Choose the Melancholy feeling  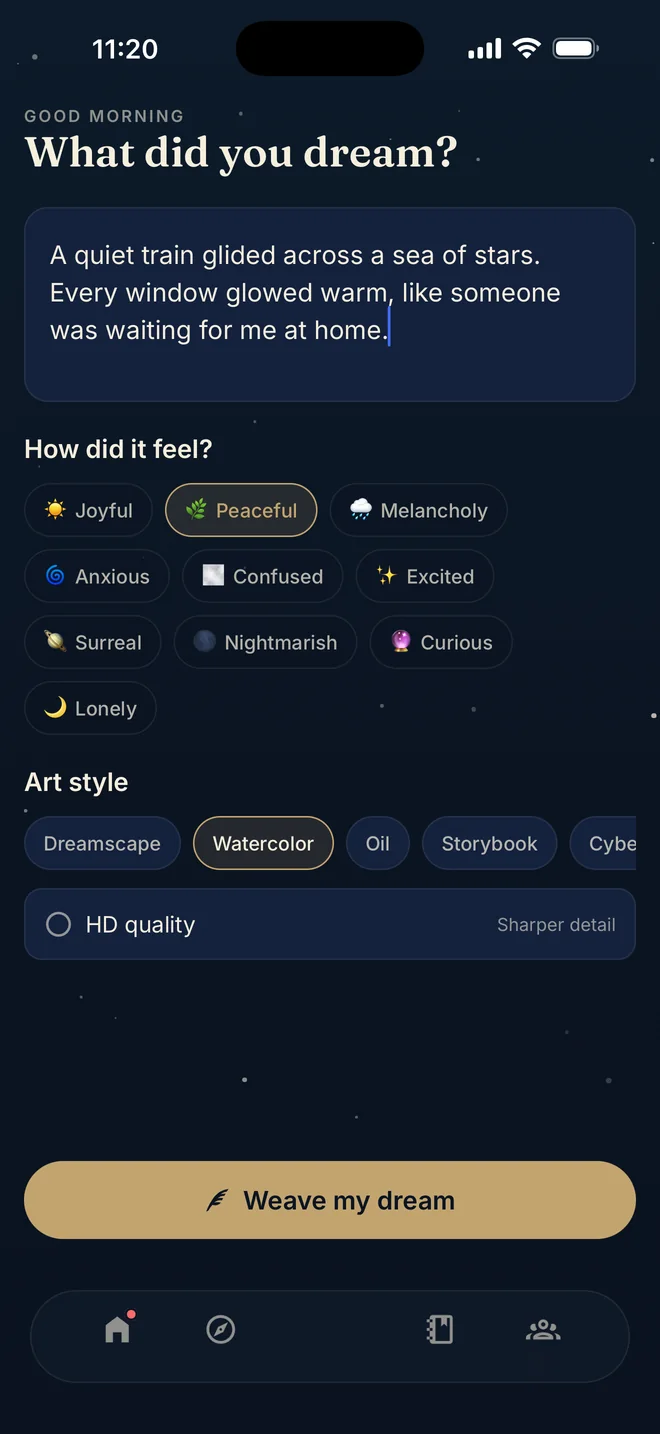(x=418, y=510)
